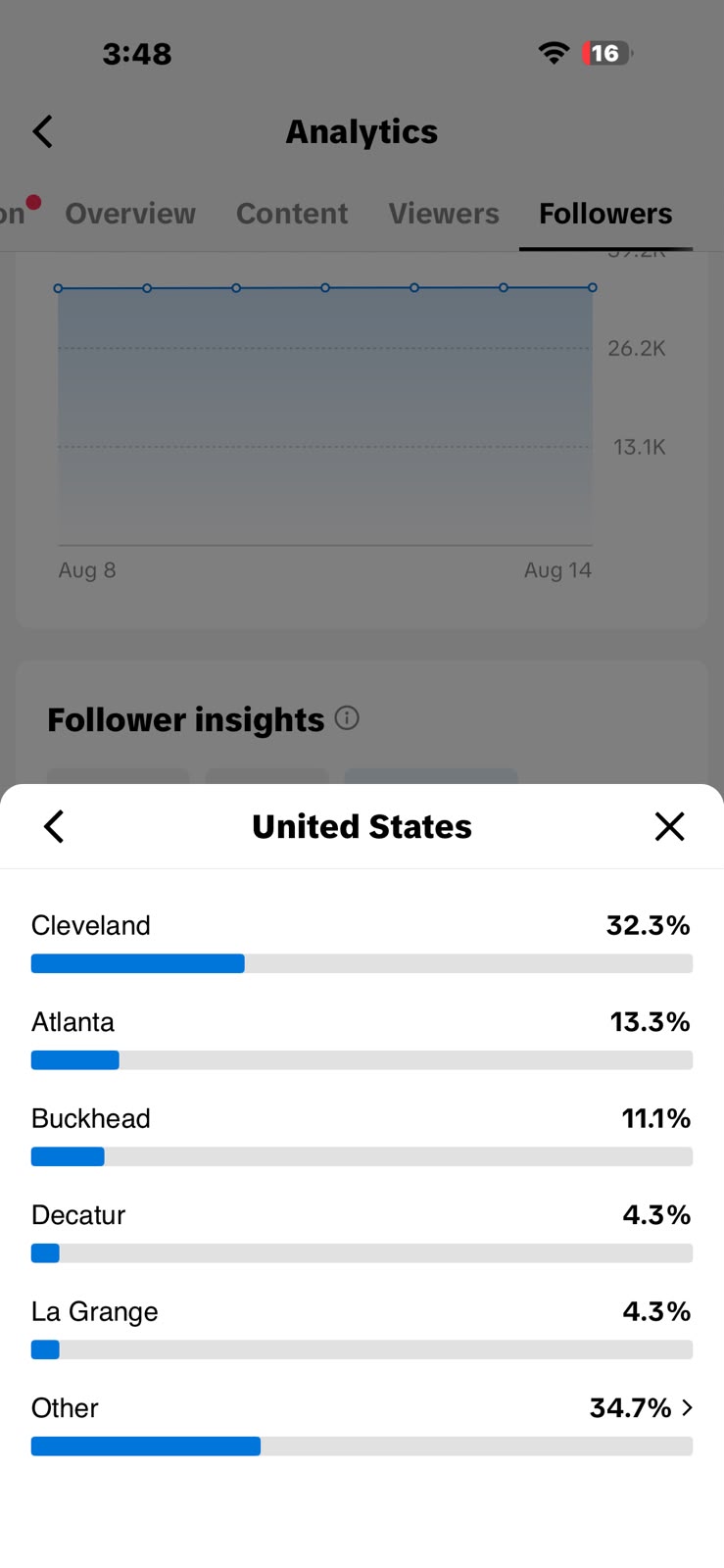Select the Followers tab
The height and width of the screenshot is (1568, 724).
(605, 214)
